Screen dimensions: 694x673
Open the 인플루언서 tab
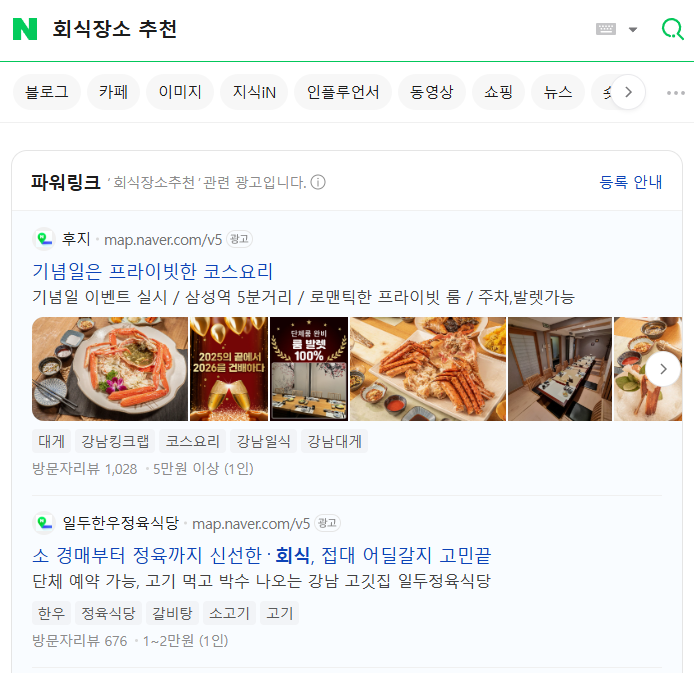(343, 92)
